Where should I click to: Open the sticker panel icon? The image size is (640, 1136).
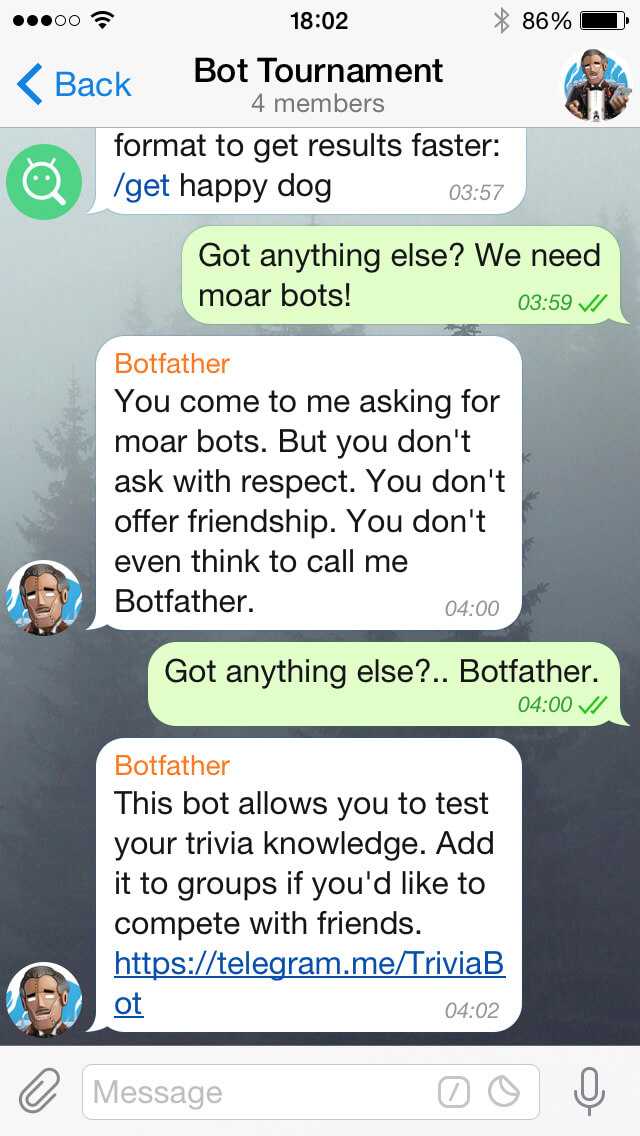(x=504, y=1093)
